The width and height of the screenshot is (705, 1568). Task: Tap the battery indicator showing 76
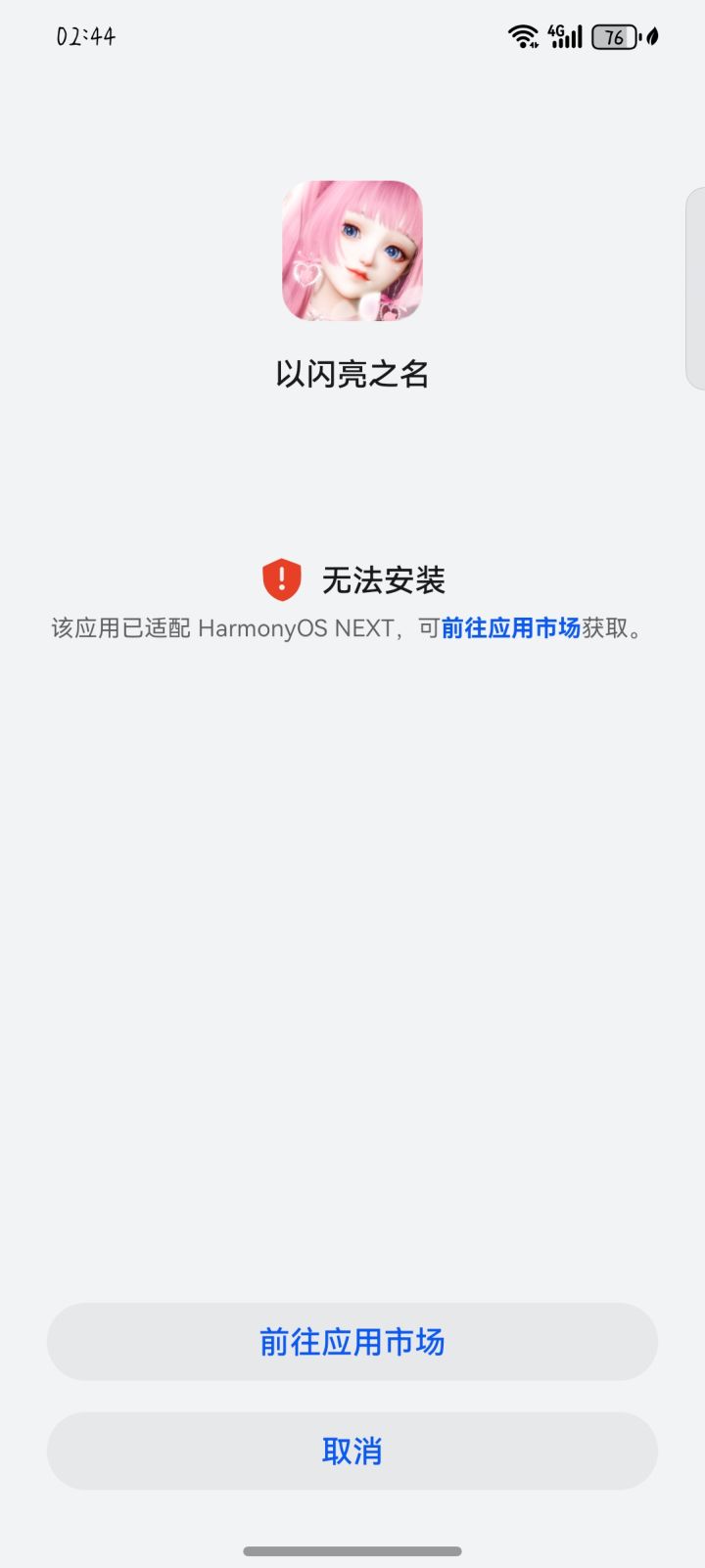pos(612,35)
